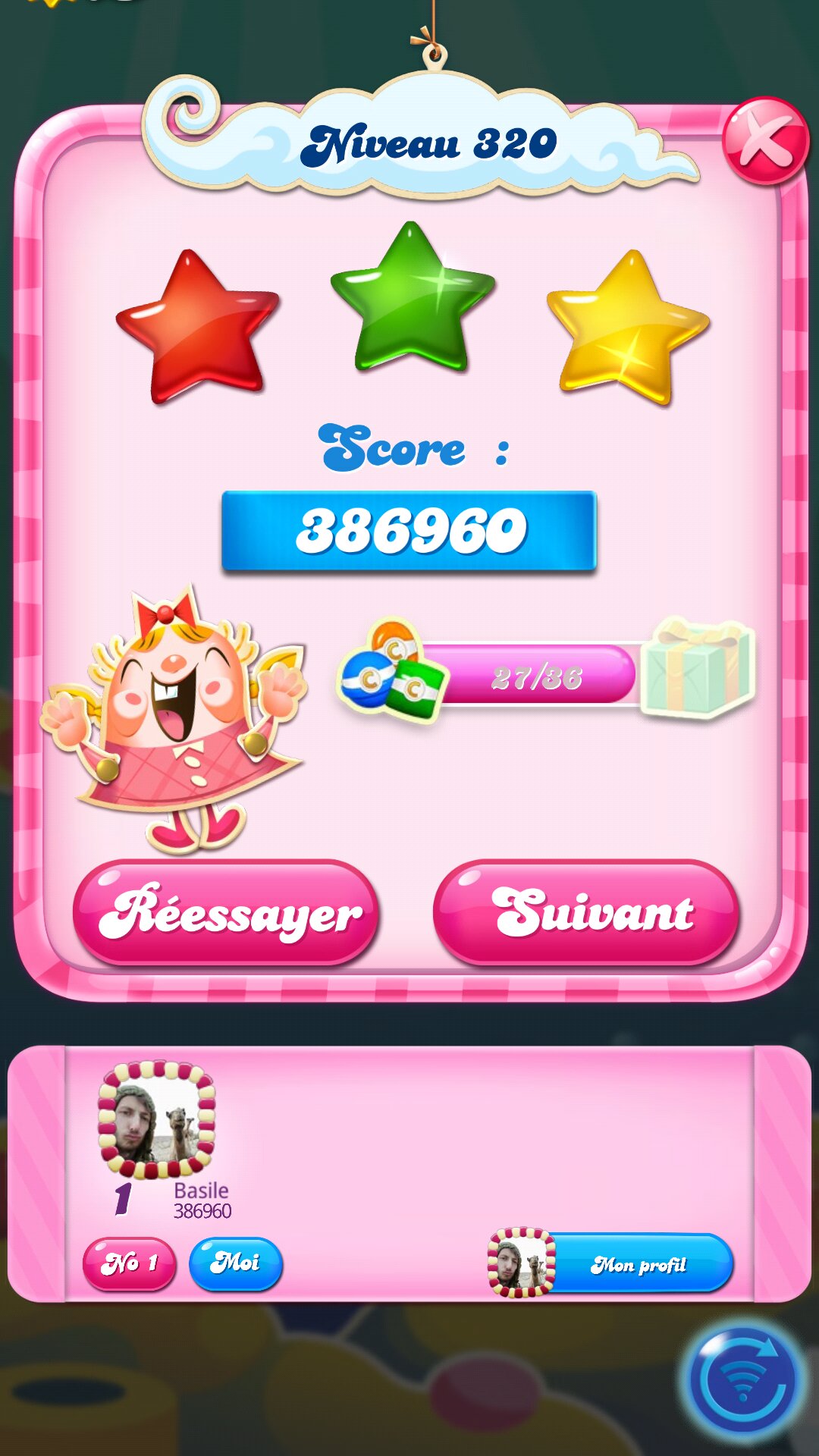The width and height of the screenshot is (819, 1456).
Task: Continue with the Suivant button
Action: click(x=585, y=913)
